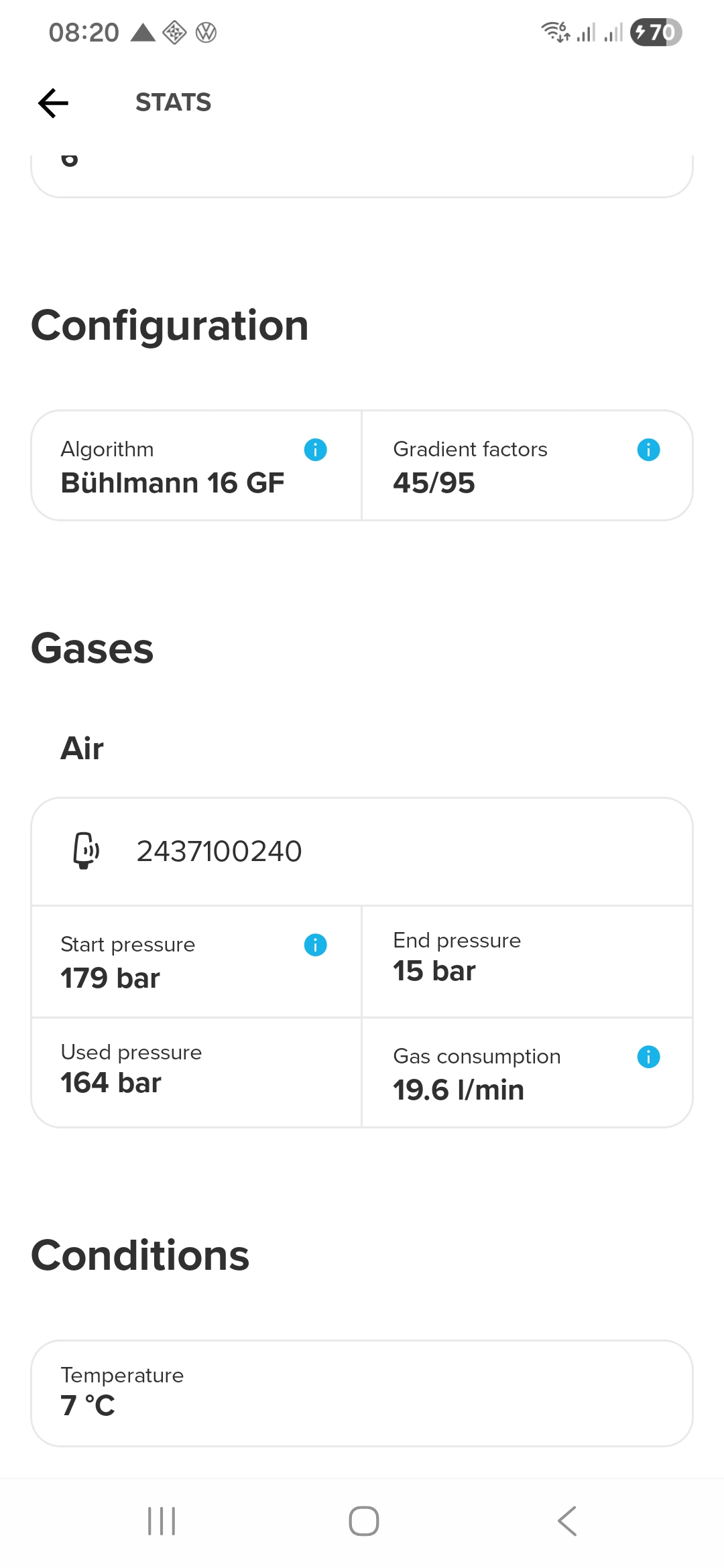
Task: Tap the Start pressure info icon
Action: (315, 944)
